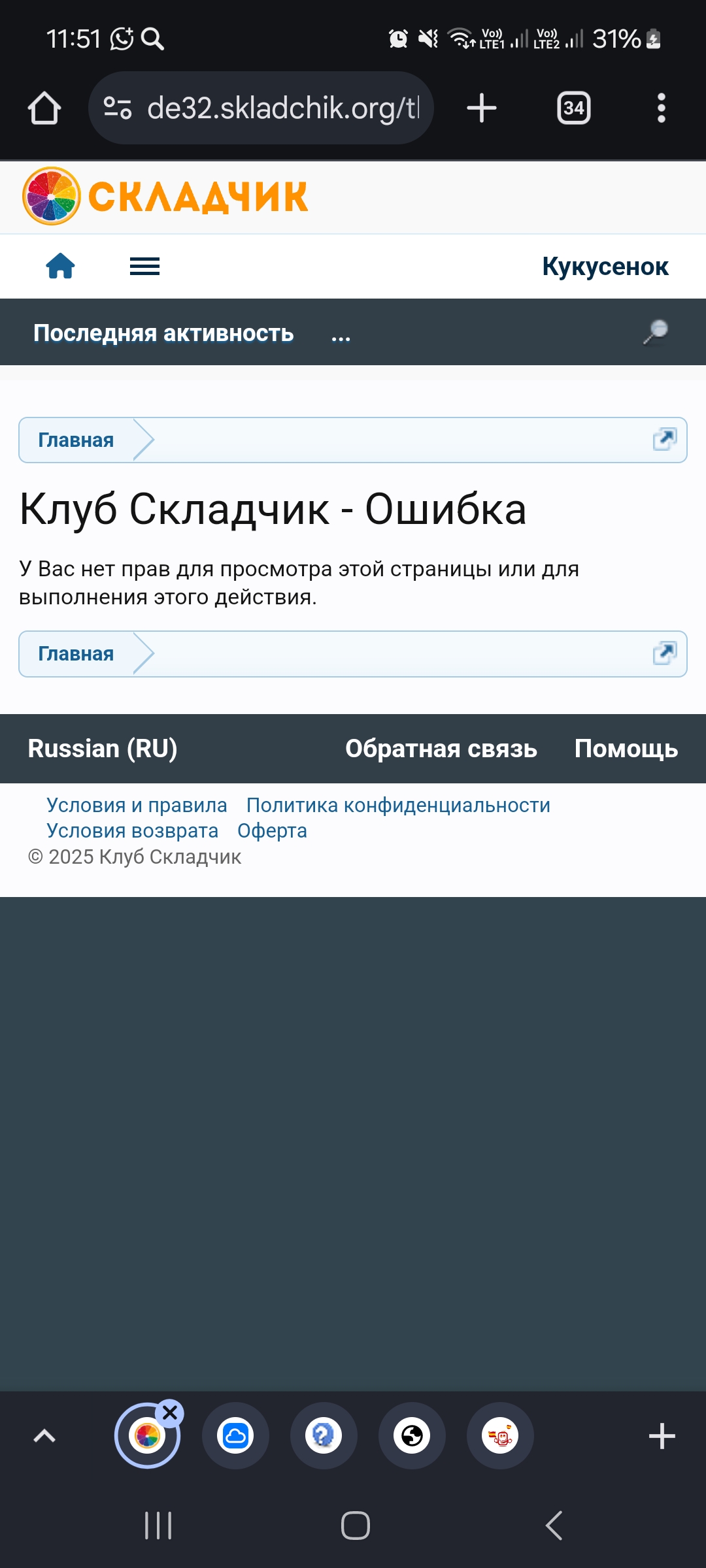
Task: Open Условия возврата page
Action: 132,831
